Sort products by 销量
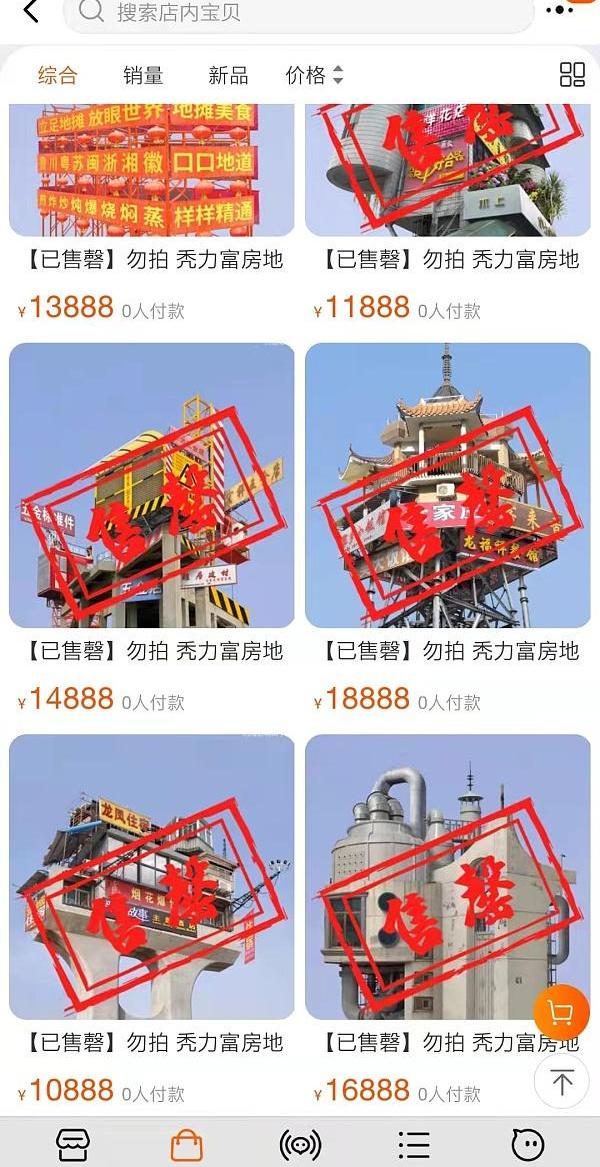 (x=143, y=75)
